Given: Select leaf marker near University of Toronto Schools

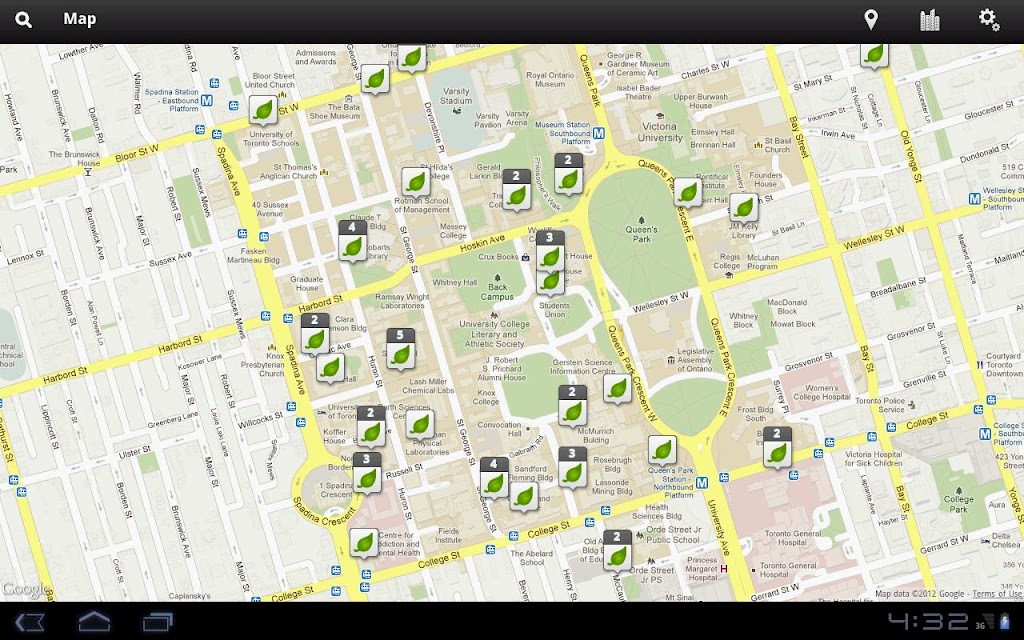Looking at the screenshot, I should [263, 110].
